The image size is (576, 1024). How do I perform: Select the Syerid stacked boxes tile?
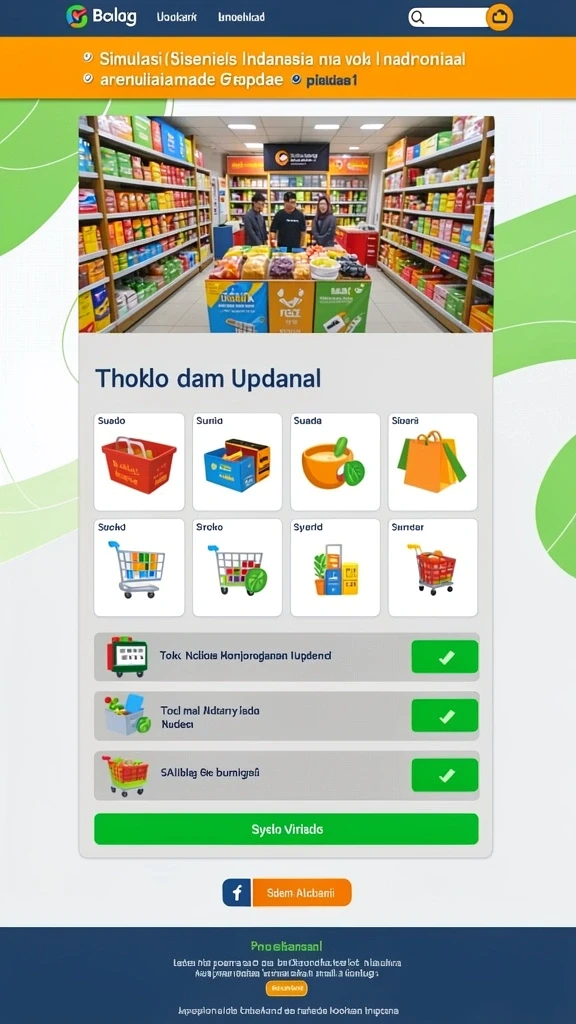point(335,568)
